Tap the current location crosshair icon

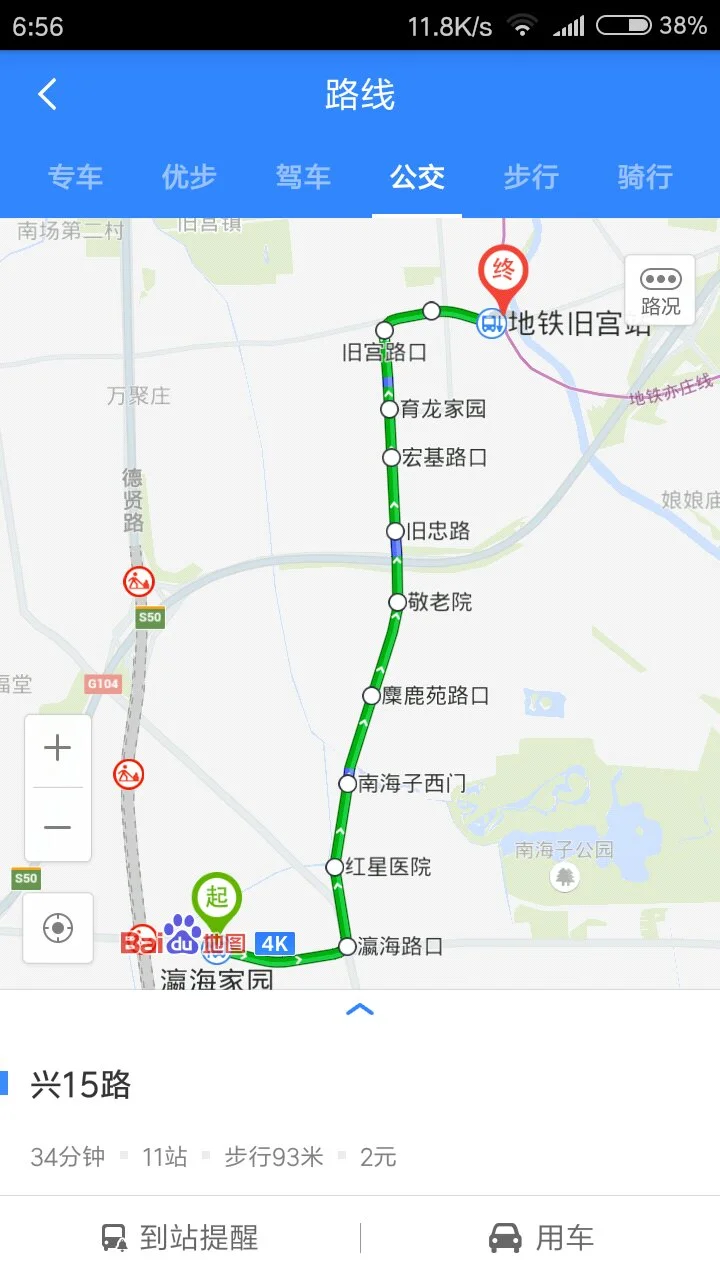coord(57,928)
